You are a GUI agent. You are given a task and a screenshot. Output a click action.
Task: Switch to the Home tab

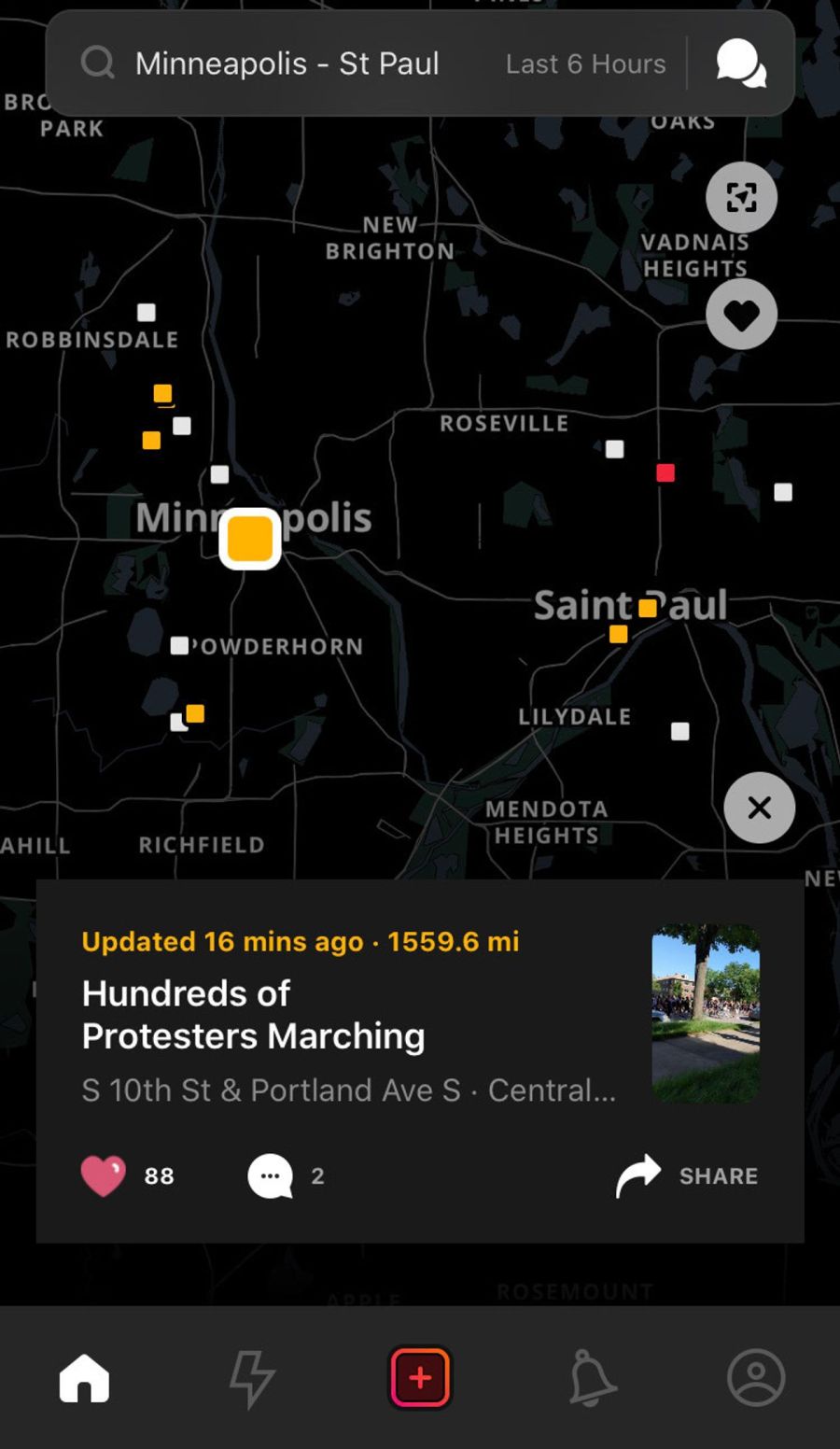84,1377
